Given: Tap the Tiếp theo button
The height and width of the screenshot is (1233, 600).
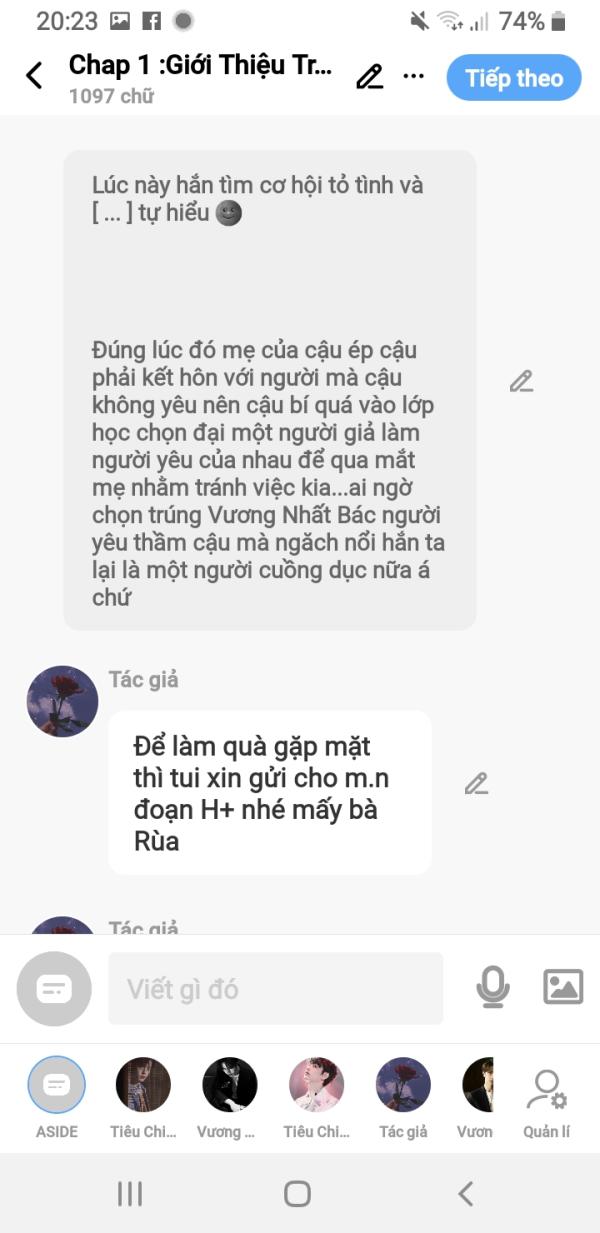Looking at the screenshot, I should [514, 78].
